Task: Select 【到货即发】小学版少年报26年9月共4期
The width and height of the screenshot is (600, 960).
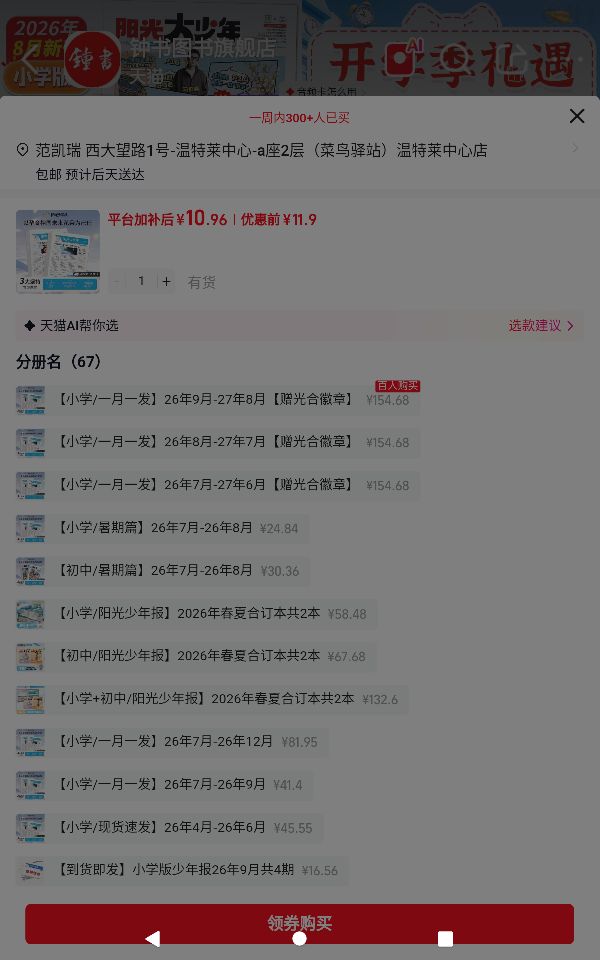Action: [x=182, y=871]
